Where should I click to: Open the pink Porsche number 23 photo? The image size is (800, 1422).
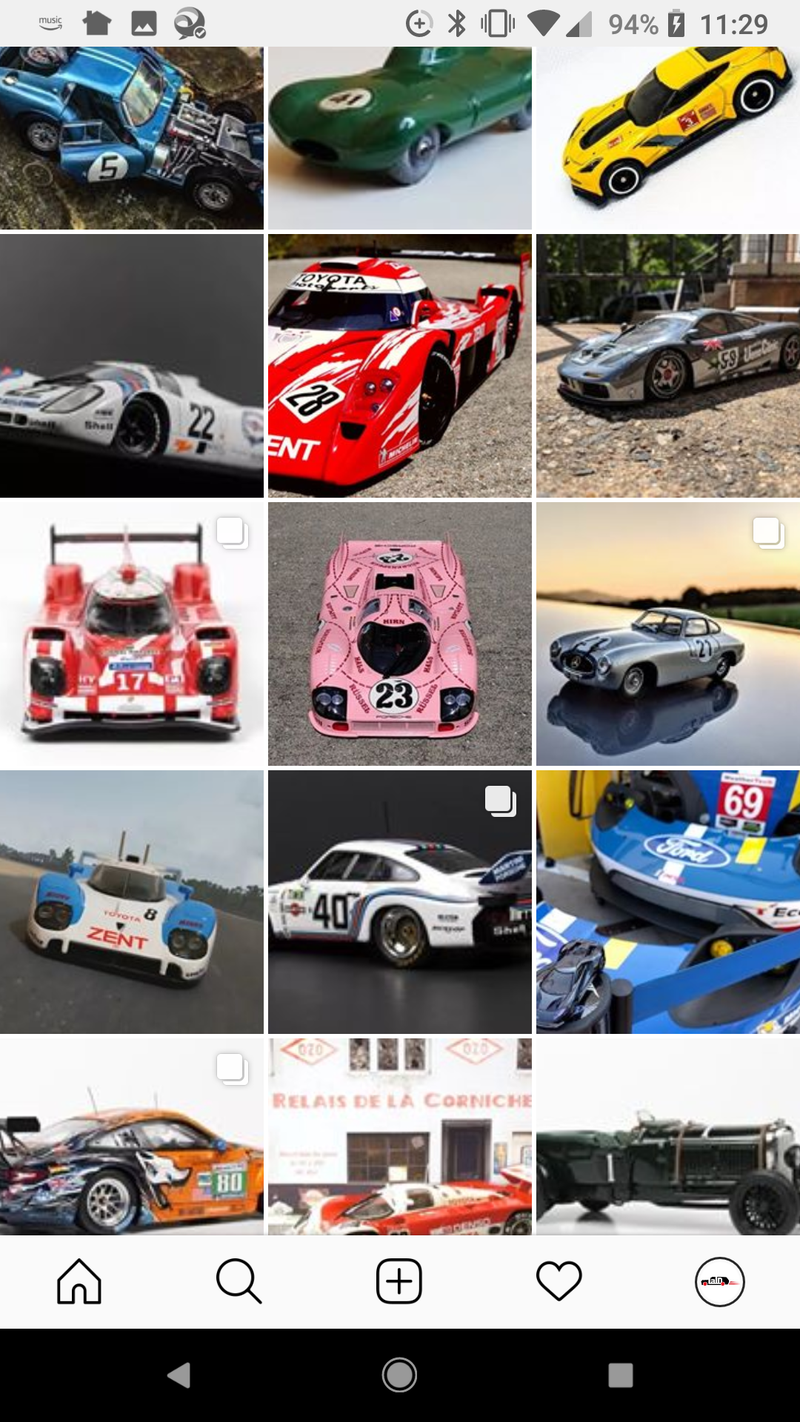[400, 633]
